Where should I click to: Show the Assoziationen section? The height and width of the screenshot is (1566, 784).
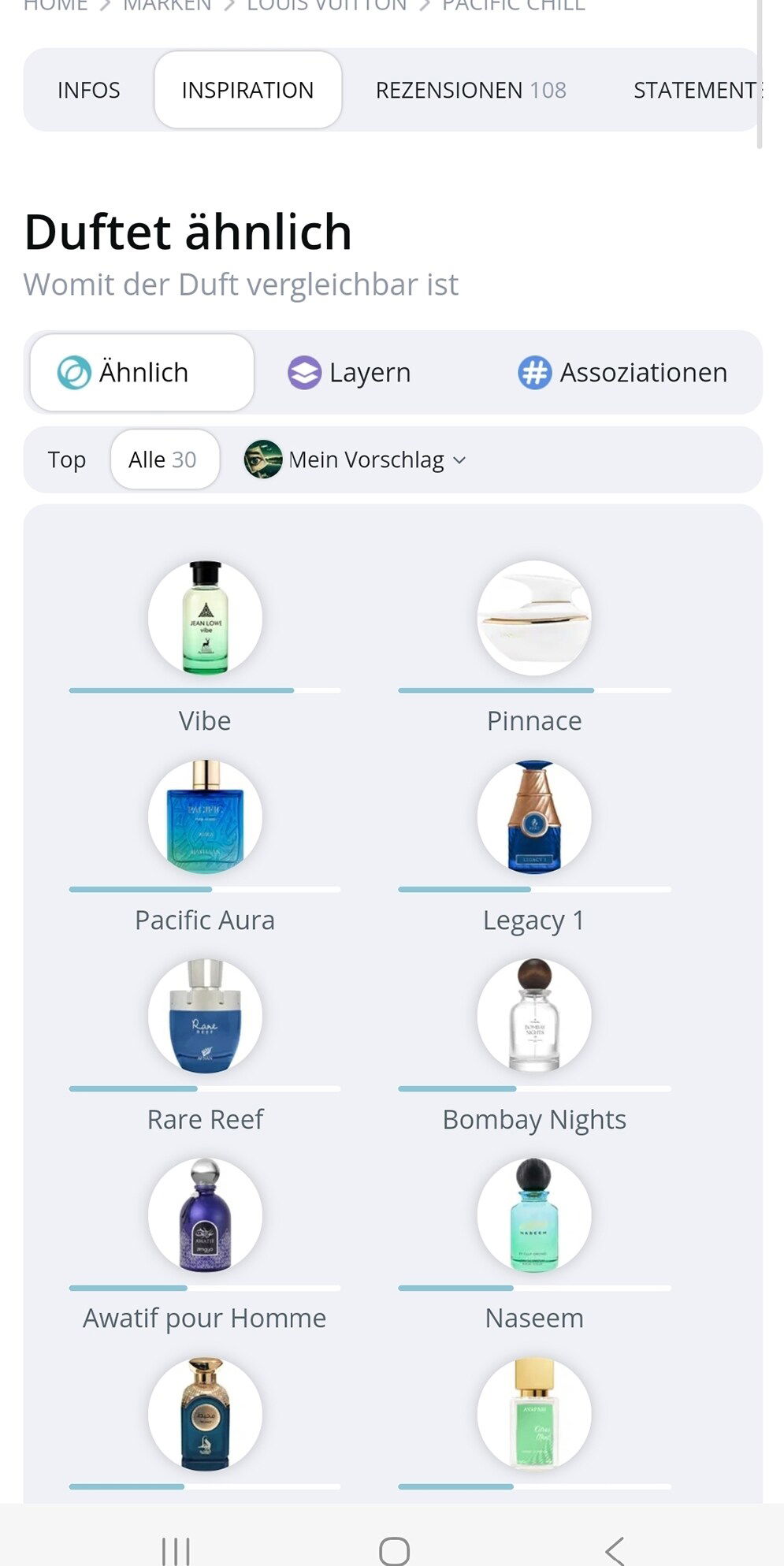pyautogui.click(x=622, y=373)
